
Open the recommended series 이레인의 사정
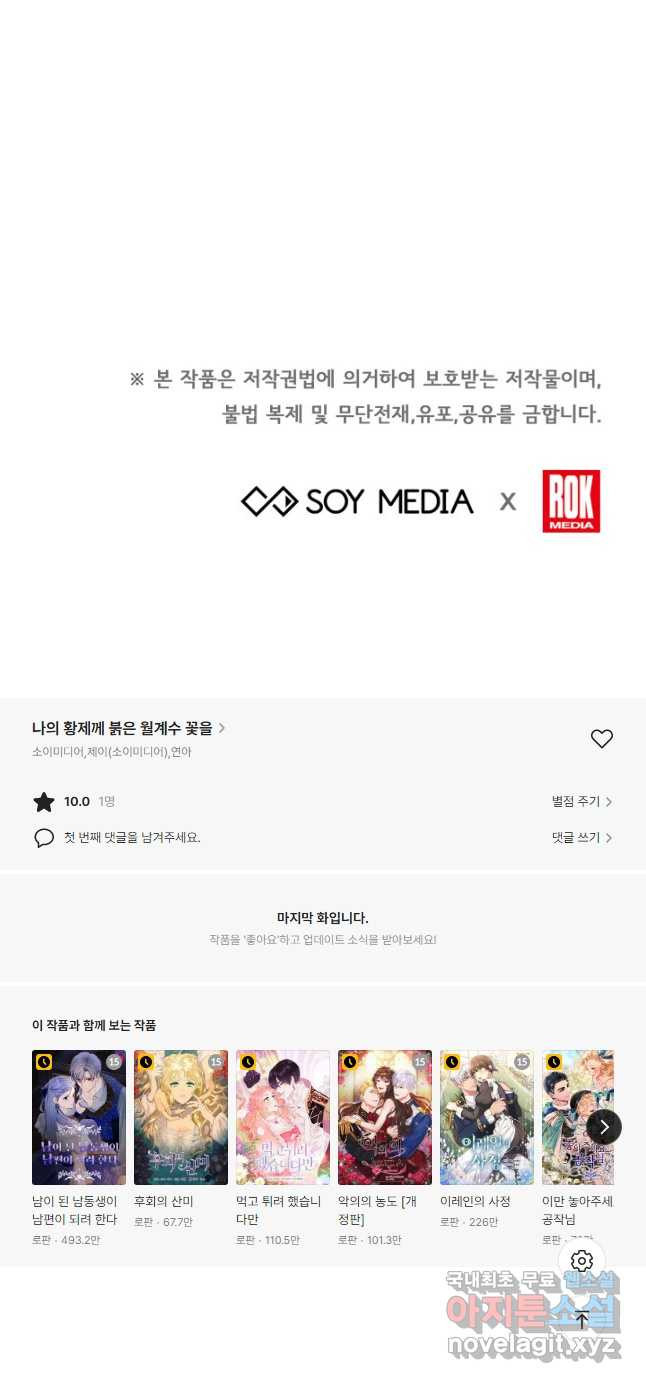(x=487, y=1117)
